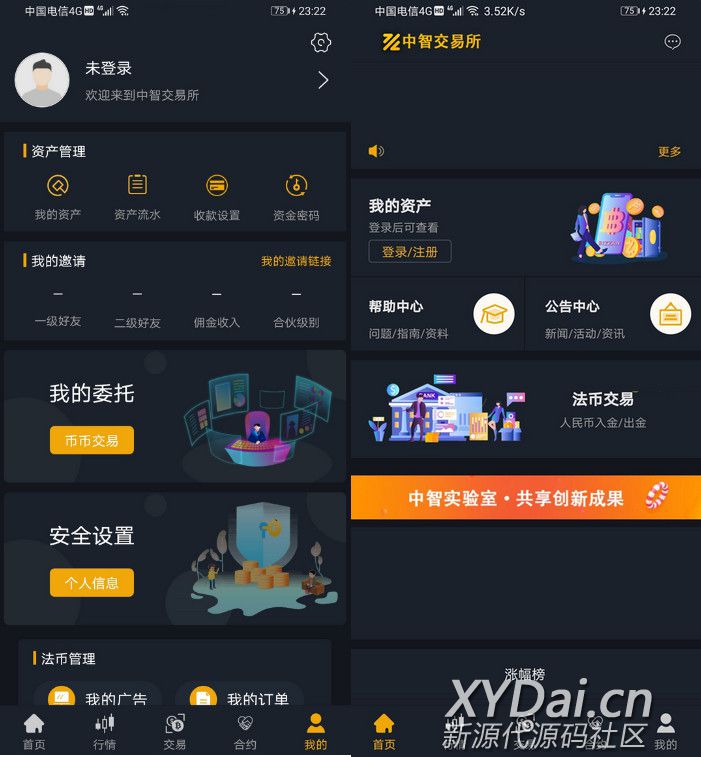The image size is (701, 757).
Task: Open the message bubble icon
Action: [x=673, y=42]
